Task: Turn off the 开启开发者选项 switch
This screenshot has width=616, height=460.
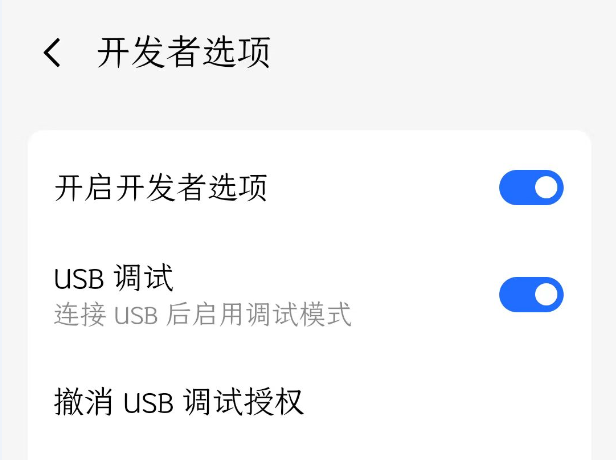Action: click(x=531, y=187)
